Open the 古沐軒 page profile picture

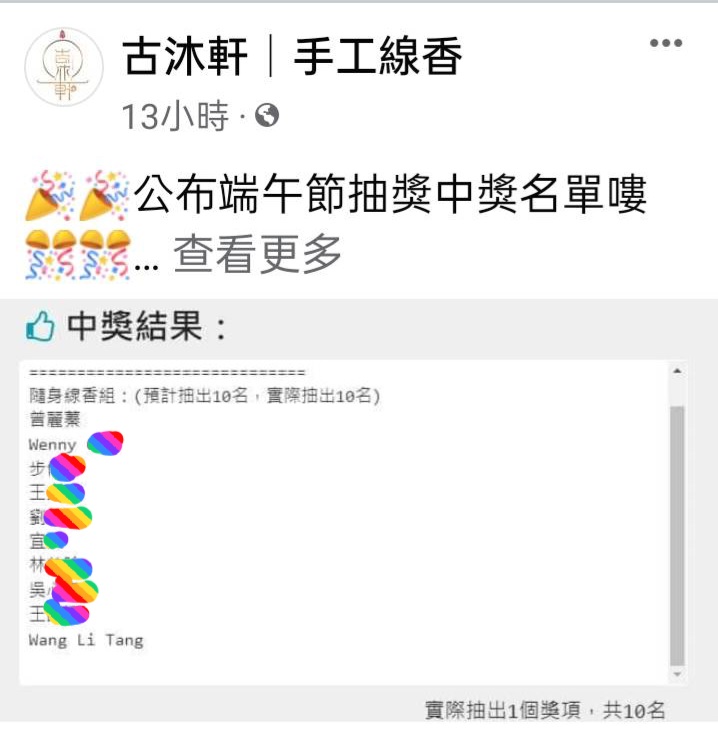63,66
